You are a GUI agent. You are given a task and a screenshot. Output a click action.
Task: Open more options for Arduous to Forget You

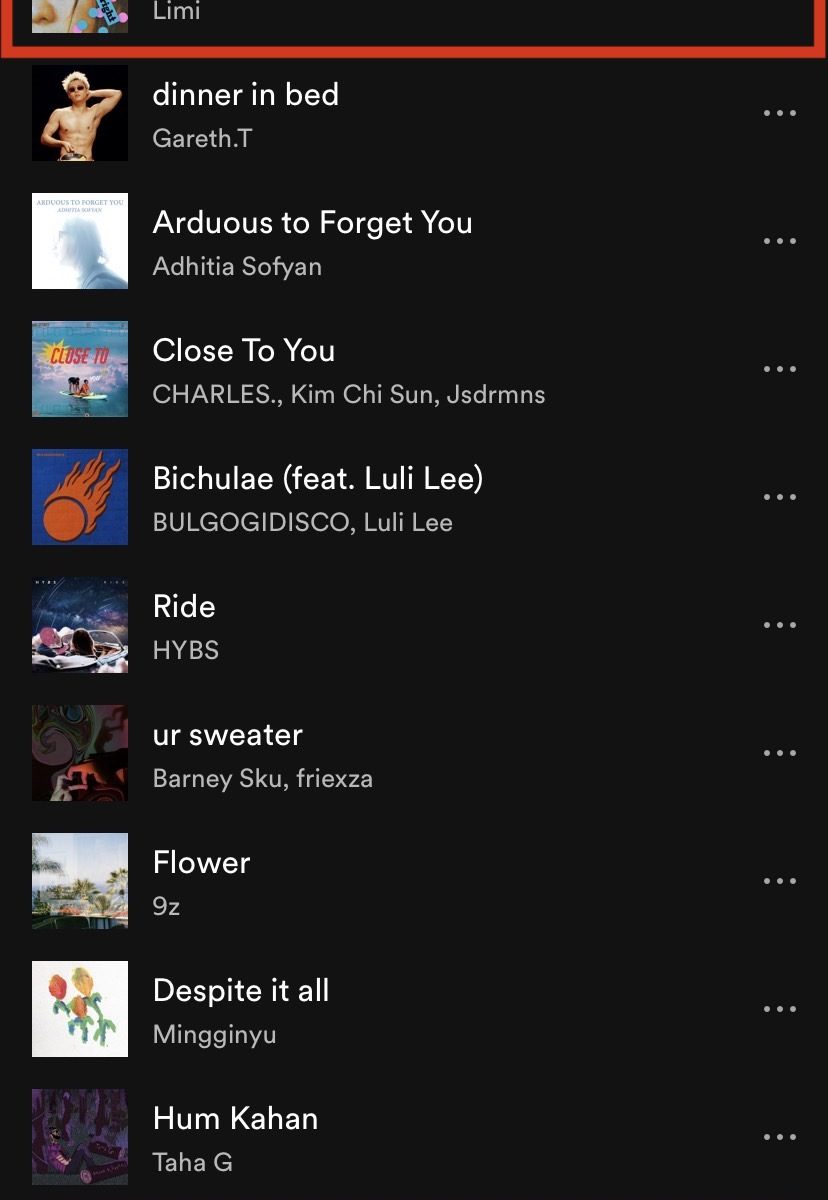779,241
